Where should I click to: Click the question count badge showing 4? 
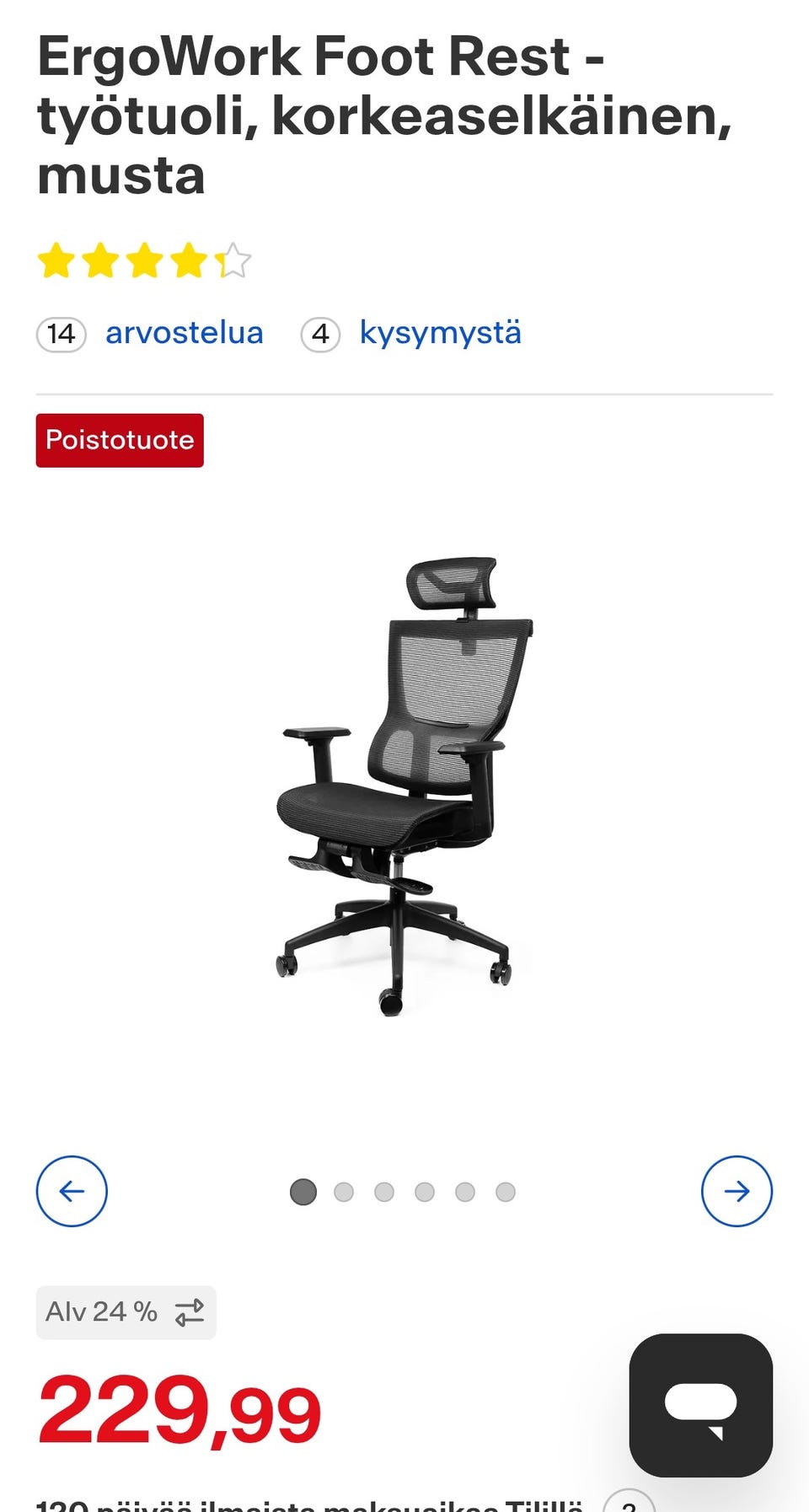pos(321,333)
